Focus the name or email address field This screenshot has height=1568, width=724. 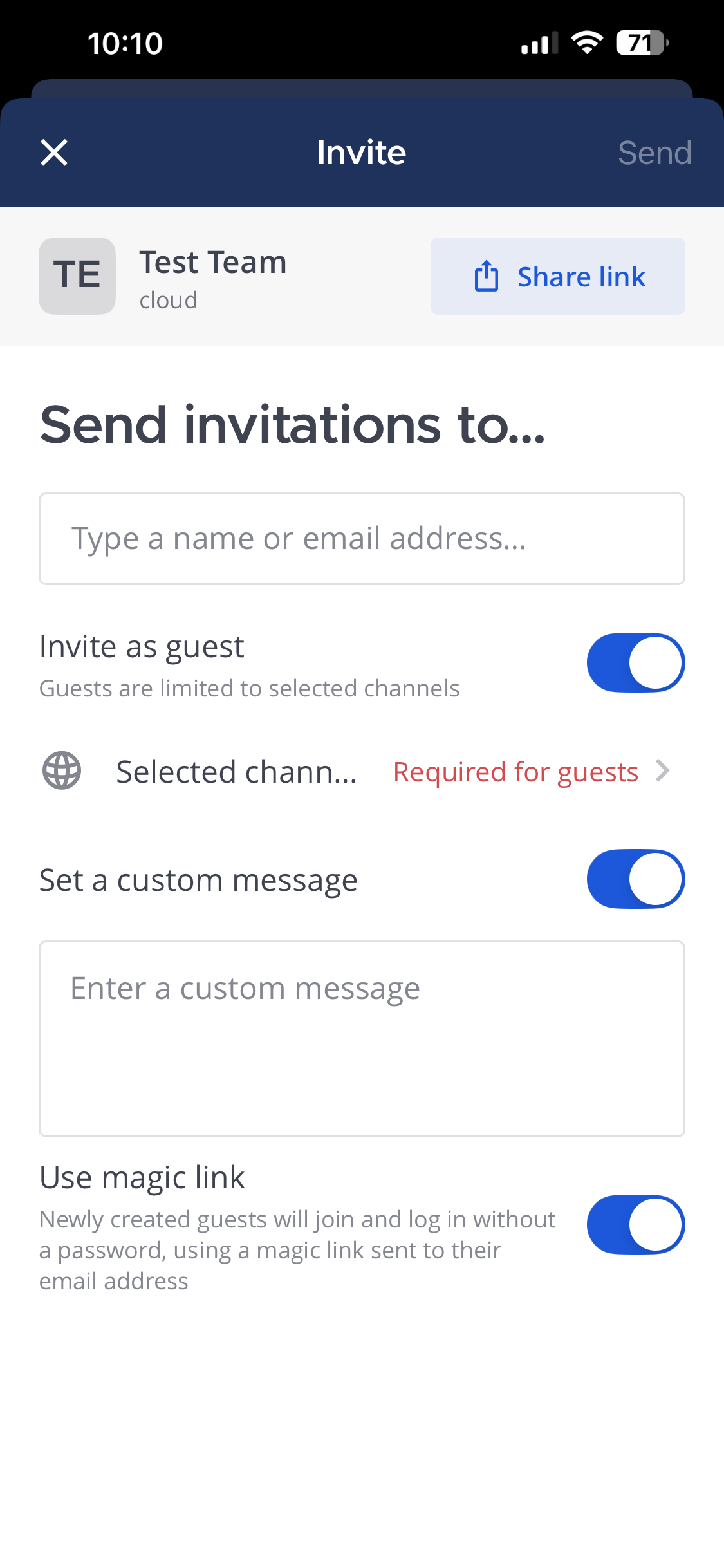(x=362, y=539)
